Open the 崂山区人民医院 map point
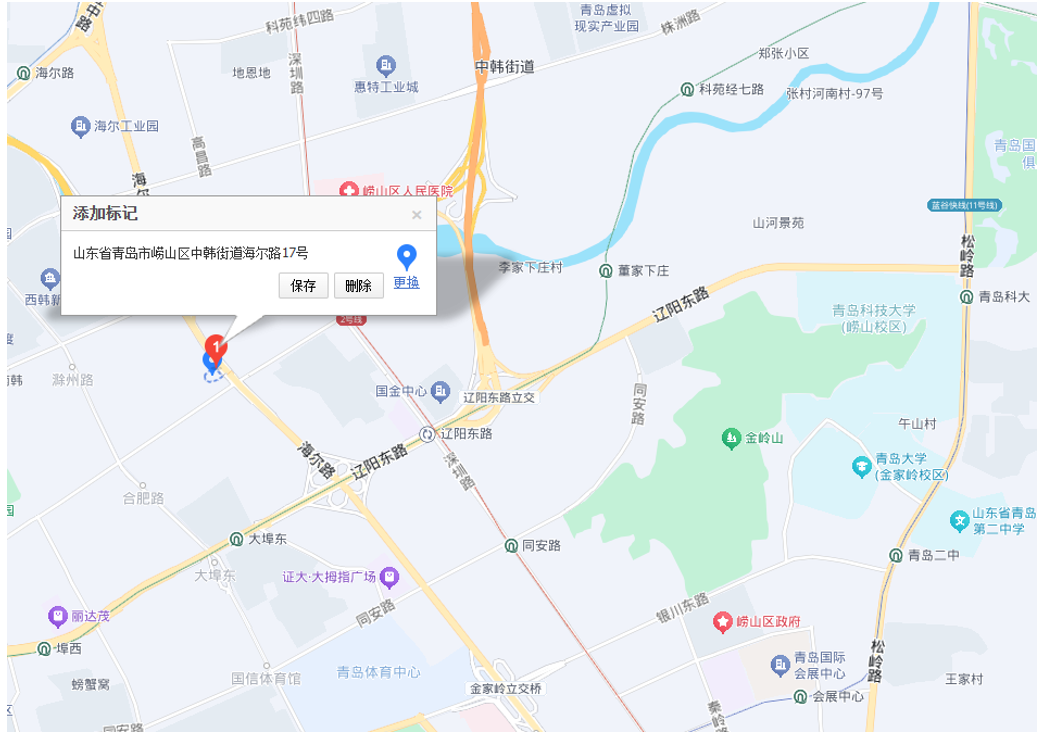 [x=349, y=190]
